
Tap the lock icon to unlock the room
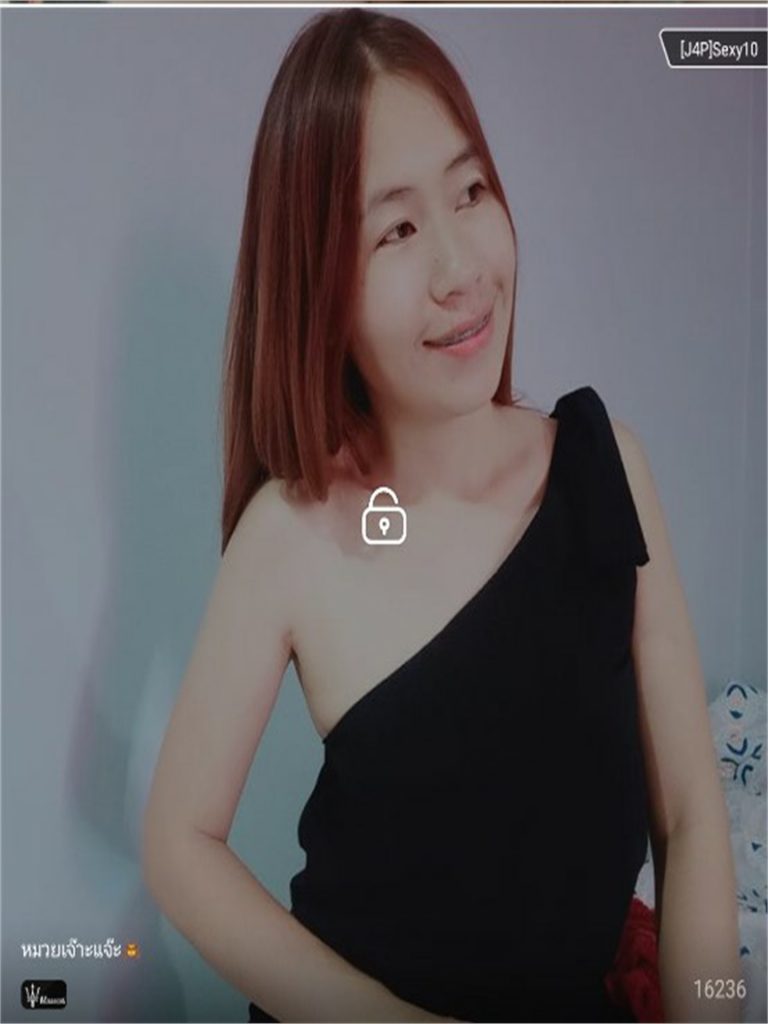click(x=384, y=516)
